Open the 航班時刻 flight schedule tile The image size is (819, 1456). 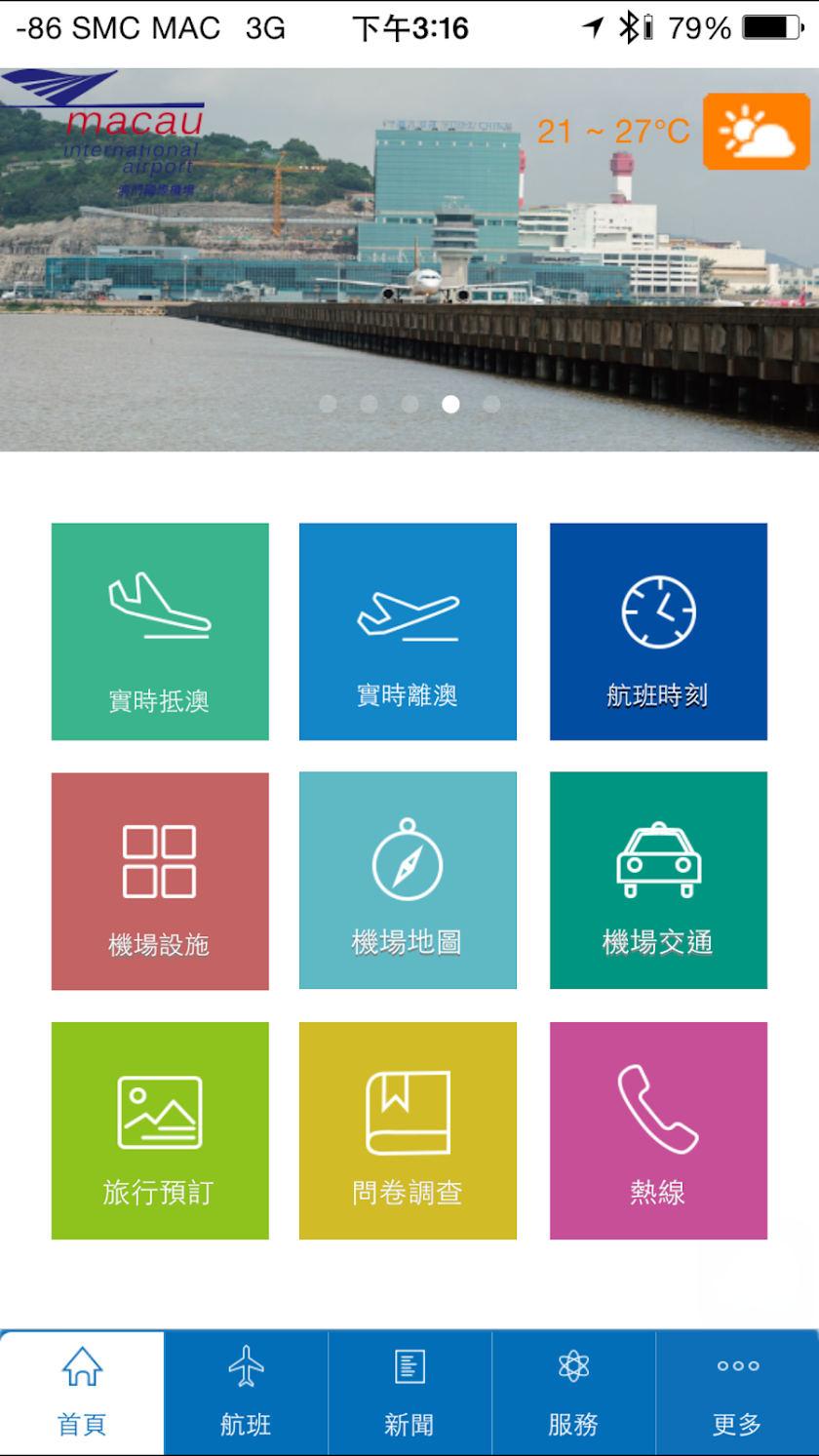coord(658,632)
